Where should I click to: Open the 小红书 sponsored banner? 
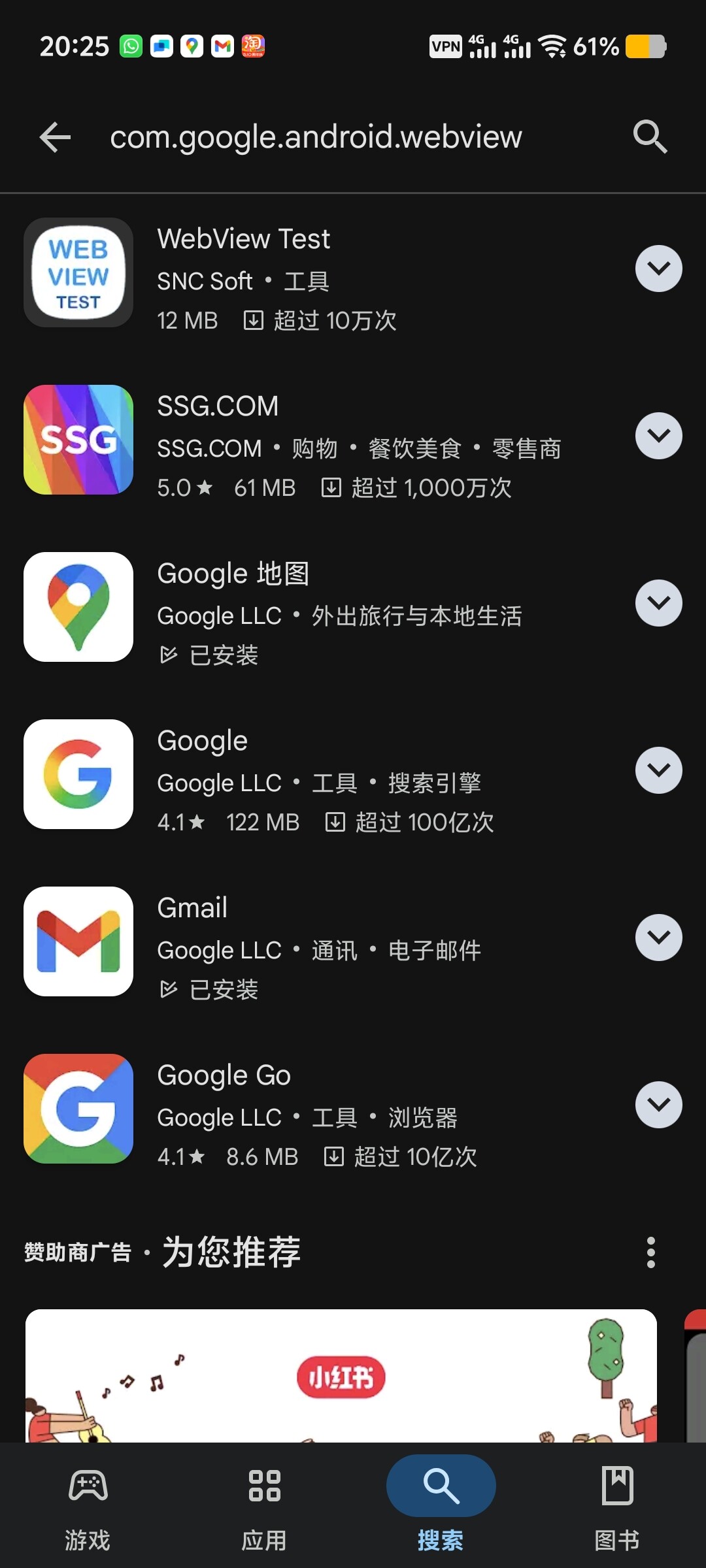341,1375
